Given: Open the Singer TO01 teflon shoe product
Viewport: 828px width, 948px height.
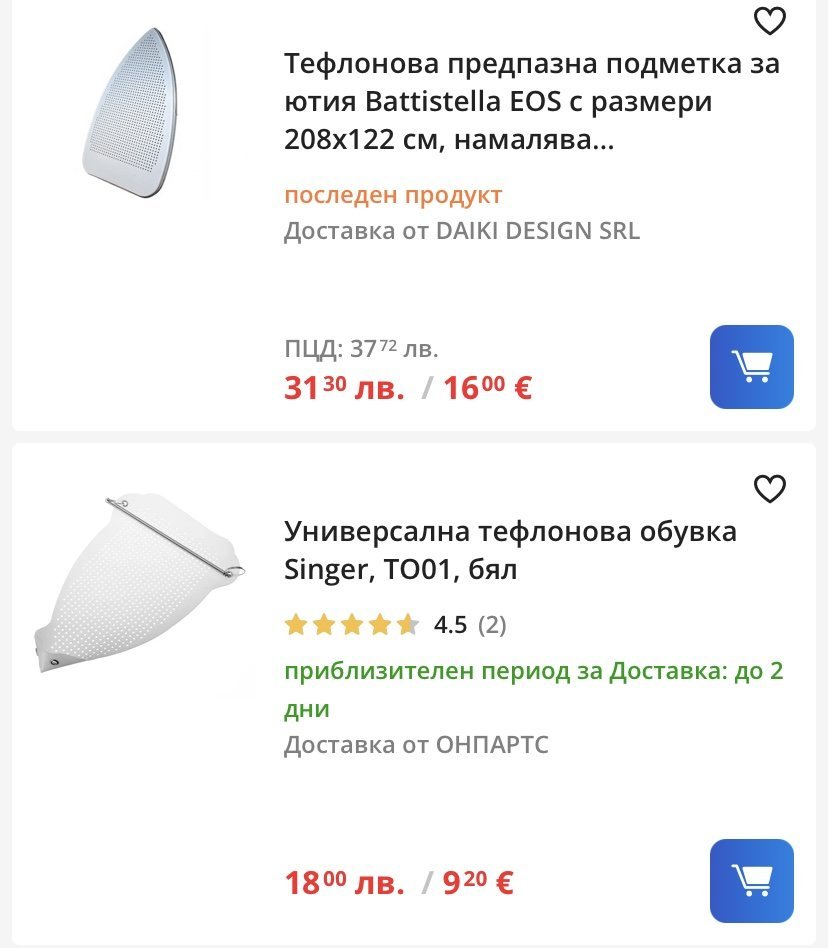Looking at the screenshot, I should 510,550.
